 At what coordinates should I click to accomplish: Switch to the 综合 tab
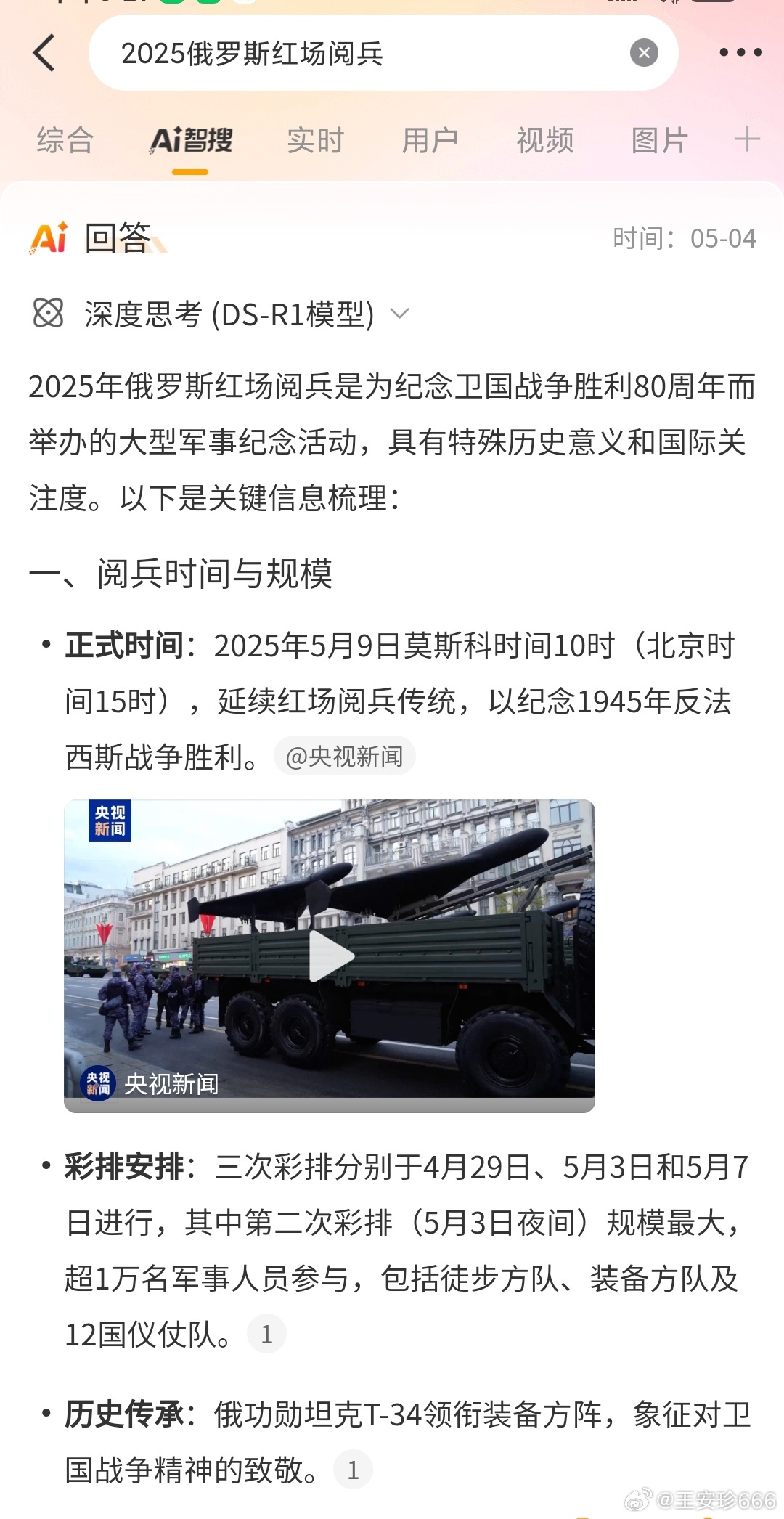click(64, 140)
